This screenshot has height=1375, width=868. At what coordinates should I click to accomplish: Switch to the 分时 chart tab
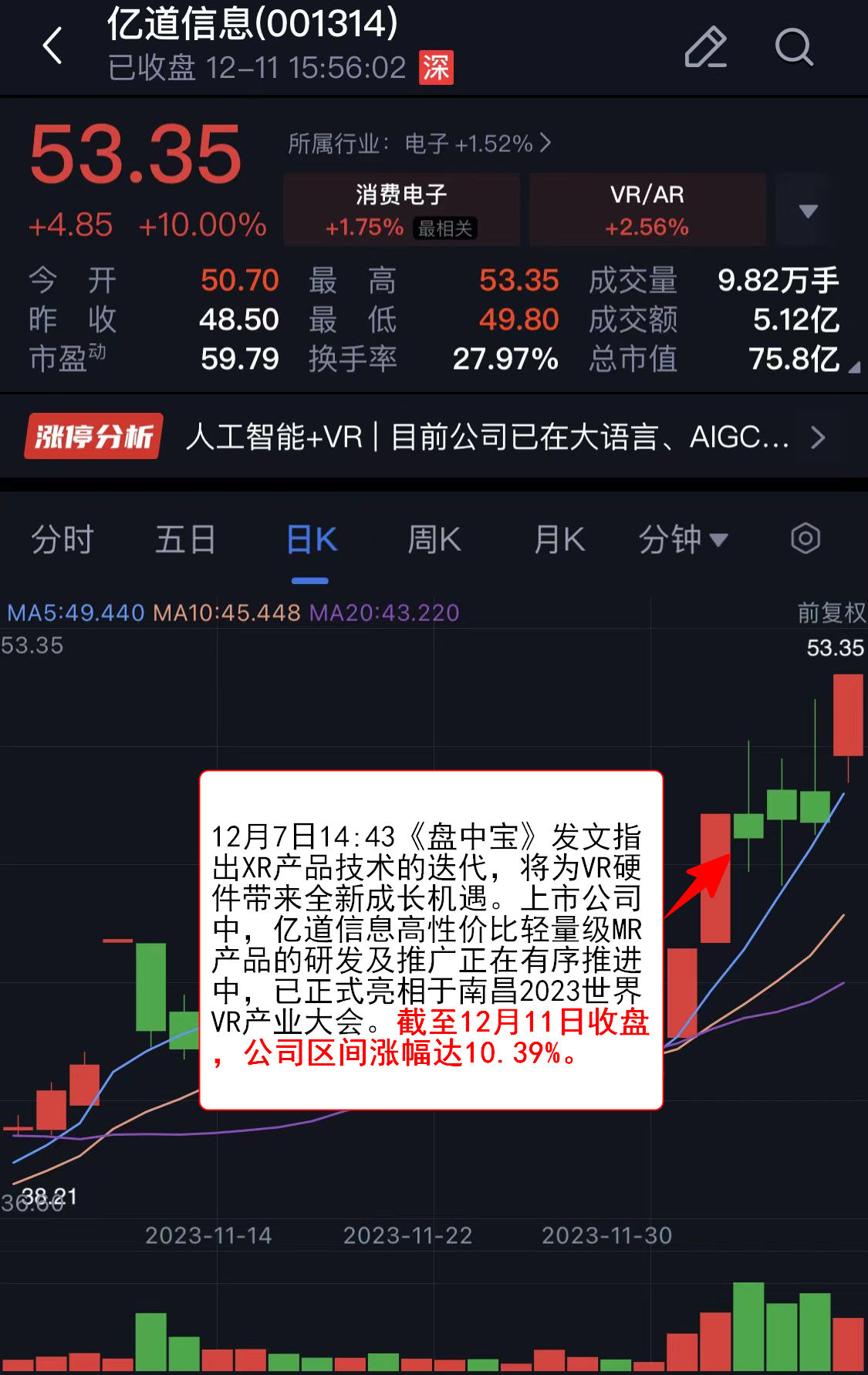click(x=62, y=539)
